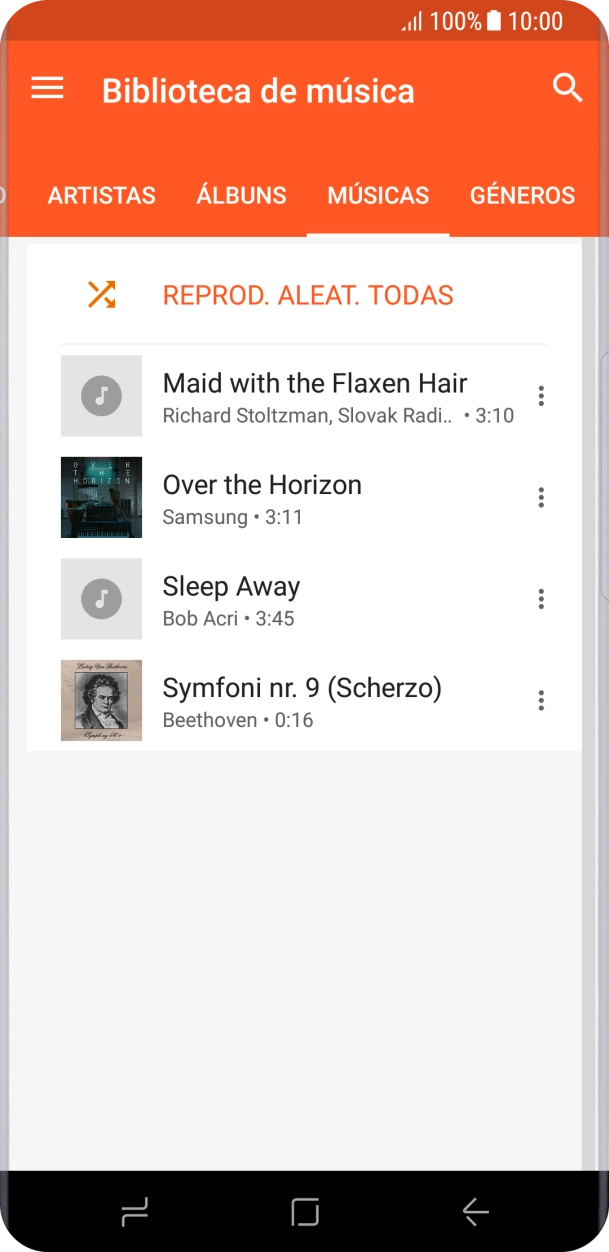
Task: Open the recent apps view
Action: pyautogui.click(x=134, y=1212)
